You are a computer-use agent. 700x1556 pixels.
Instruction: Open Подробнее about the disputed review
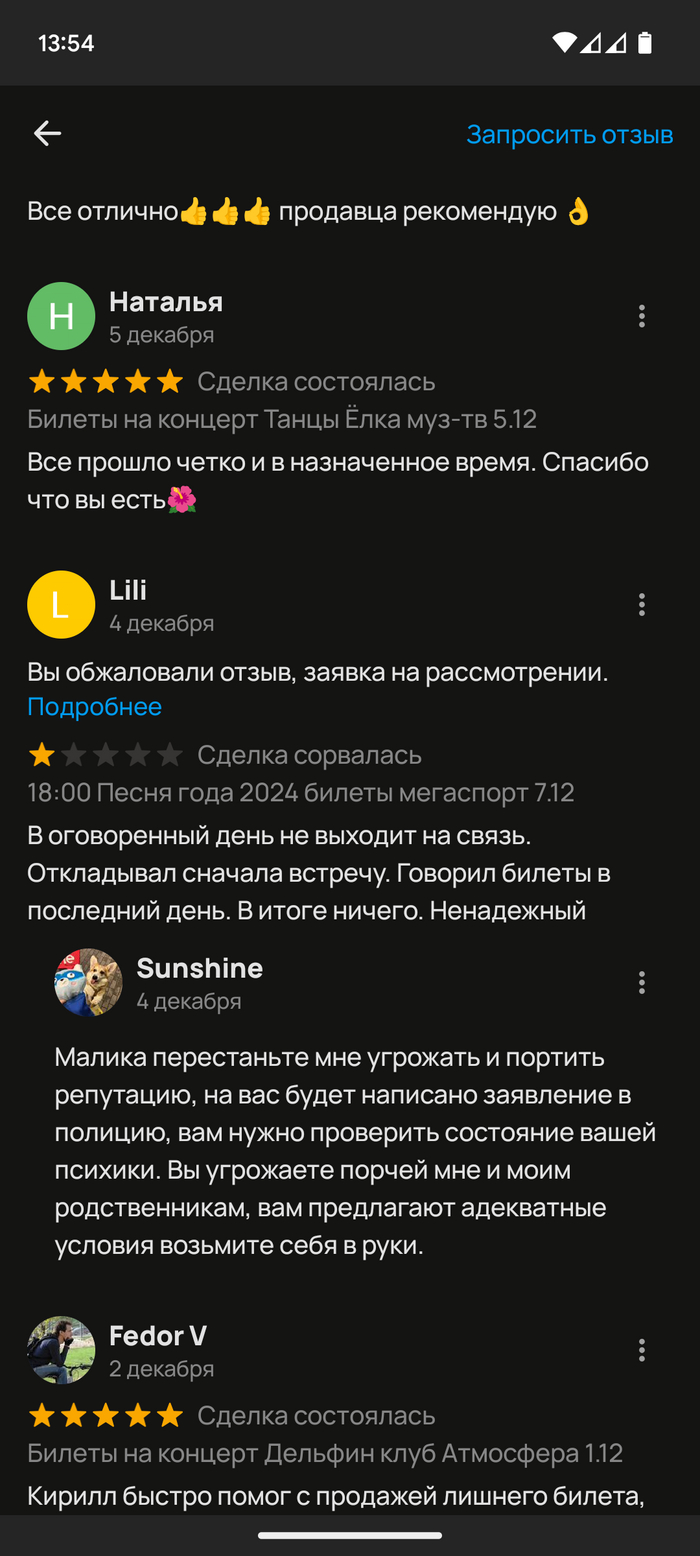click(94, 707)
